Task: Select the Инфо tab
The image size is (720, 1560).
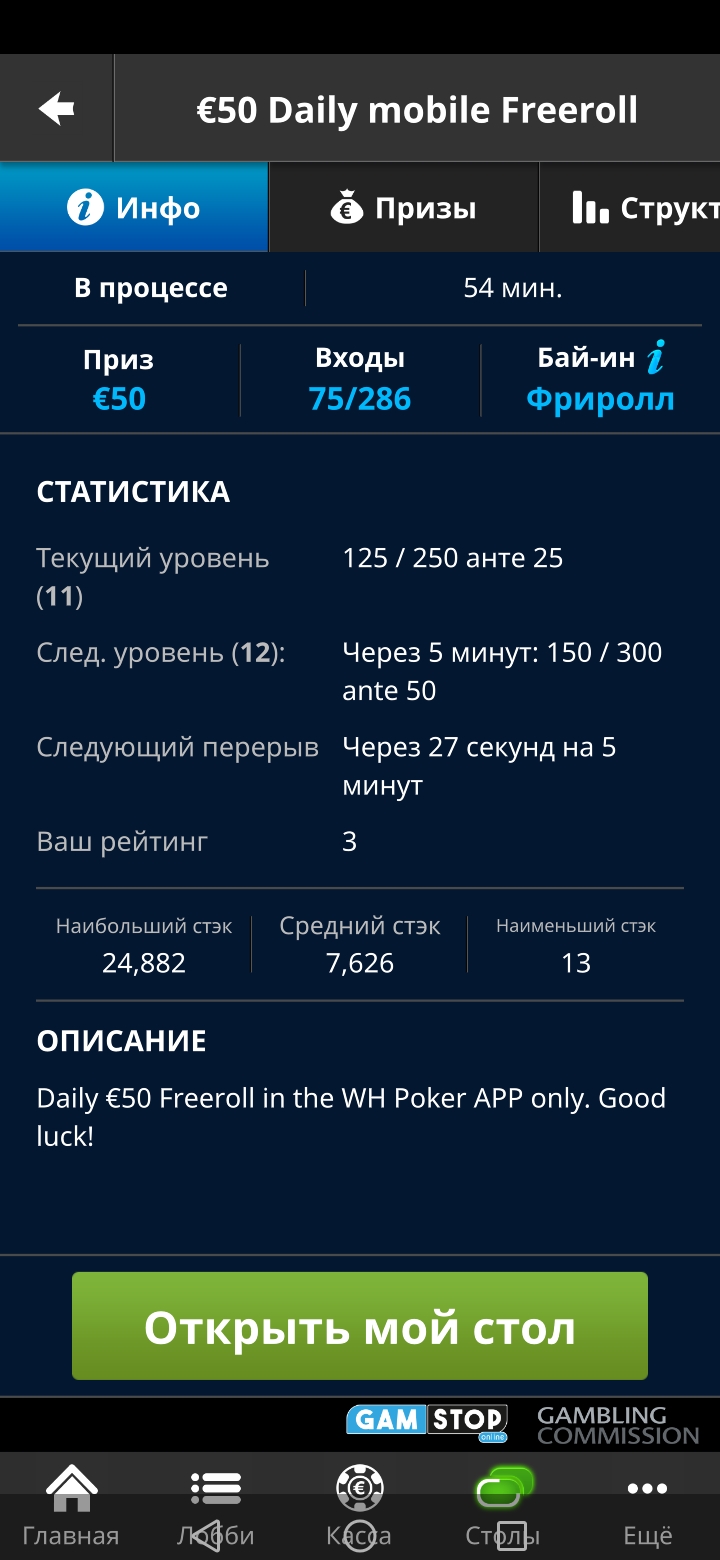Action: click(x=134, y=208)
